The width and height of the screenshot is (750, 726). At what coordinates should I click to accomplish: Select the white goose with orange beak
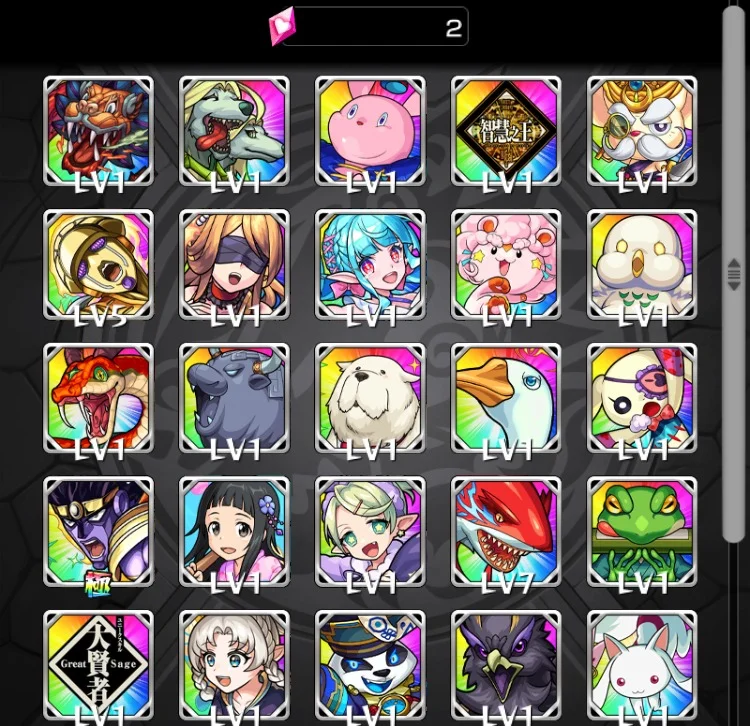[506, 398]
